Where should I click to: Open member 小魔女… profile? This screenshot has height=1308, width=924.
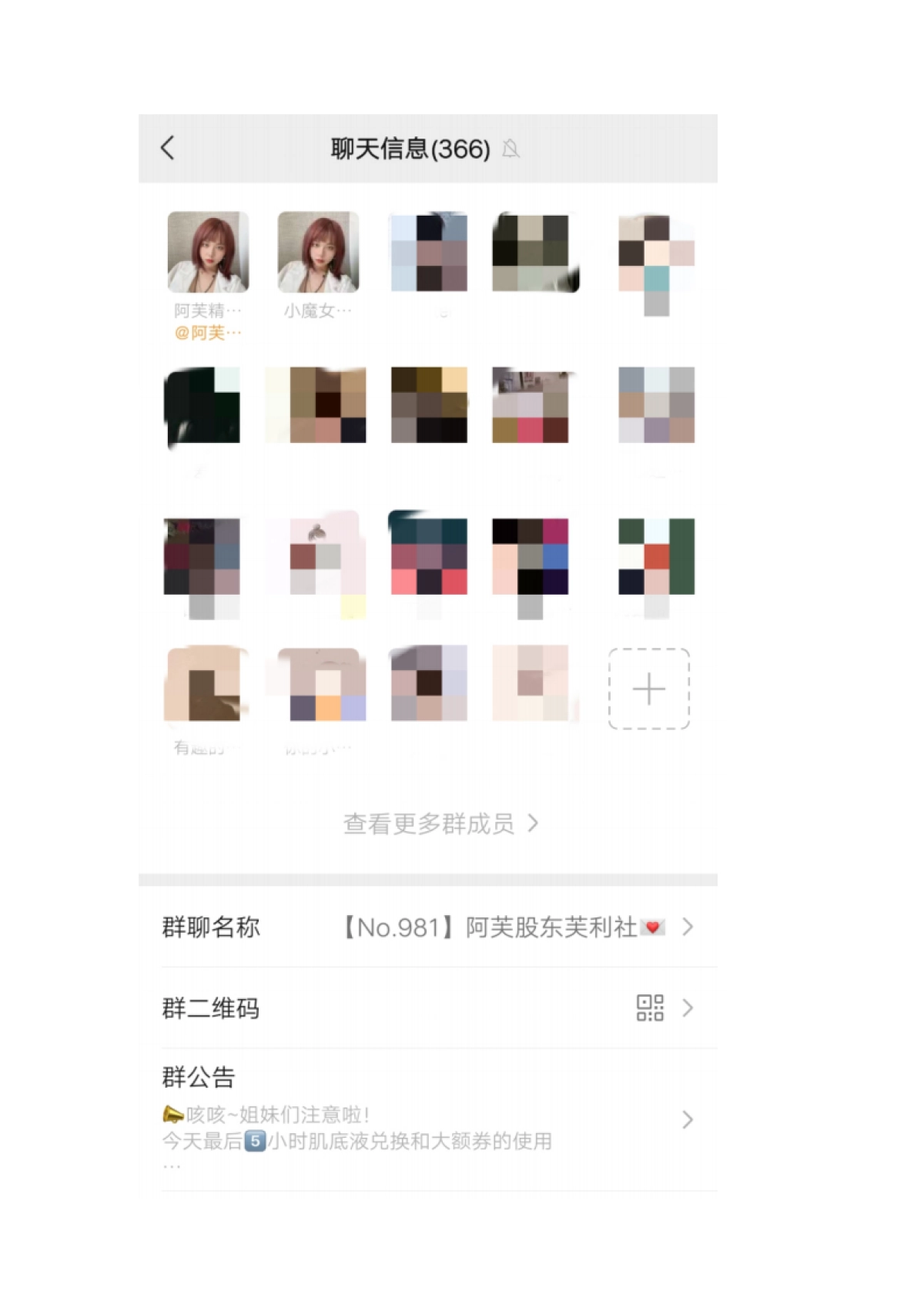318,253
